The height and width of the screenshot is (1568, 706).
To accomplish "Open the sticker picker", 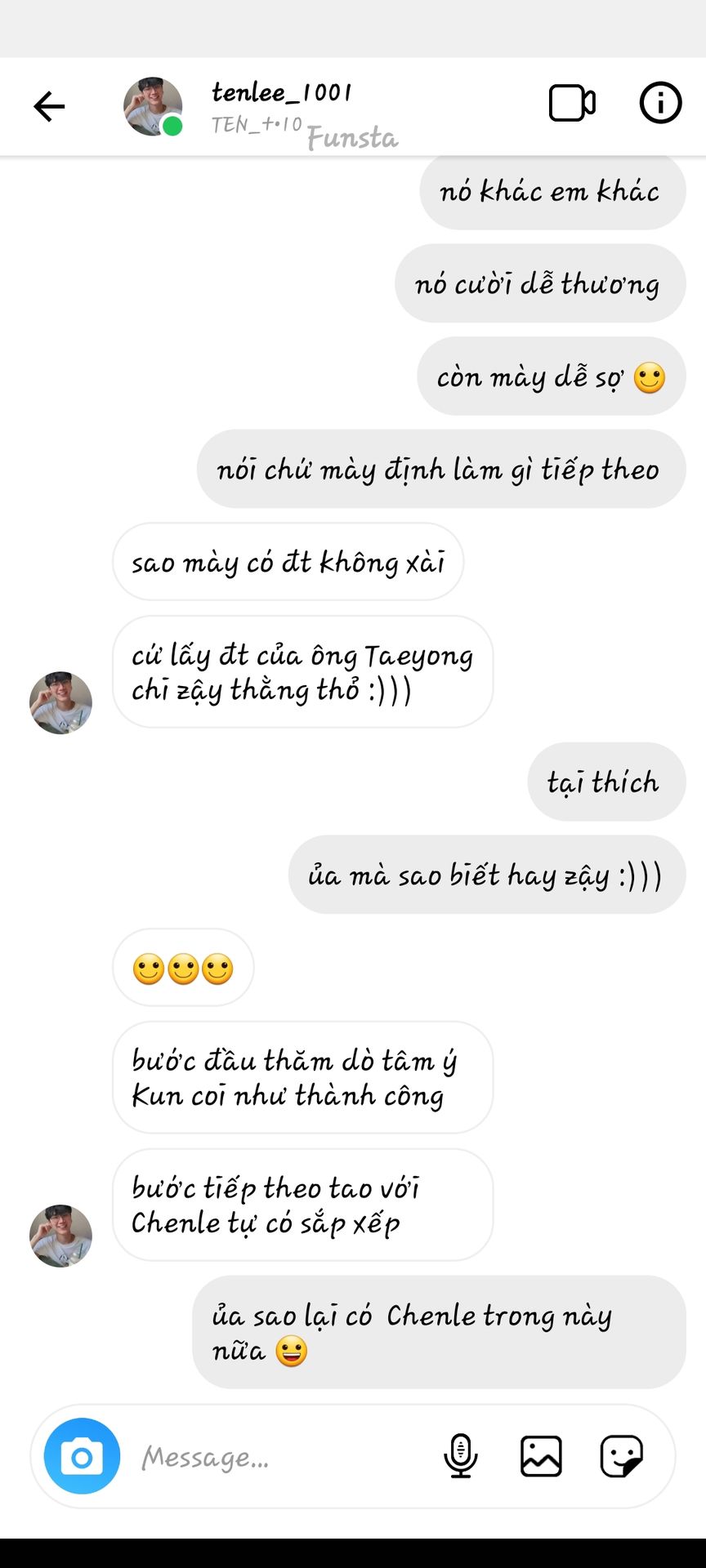I will 622,1456.
